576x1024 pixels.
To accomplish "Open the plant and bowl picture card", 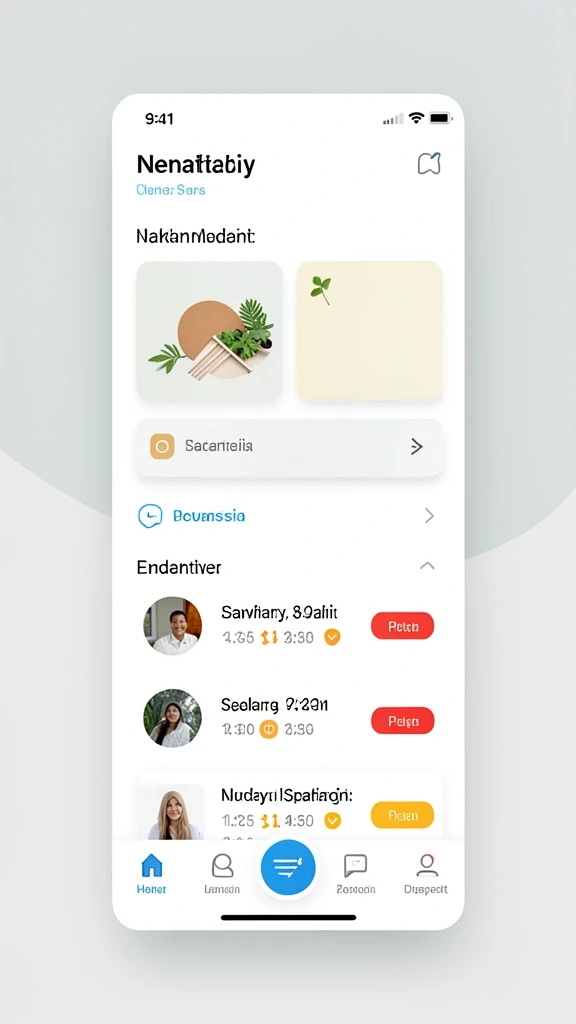I will 209,331.
